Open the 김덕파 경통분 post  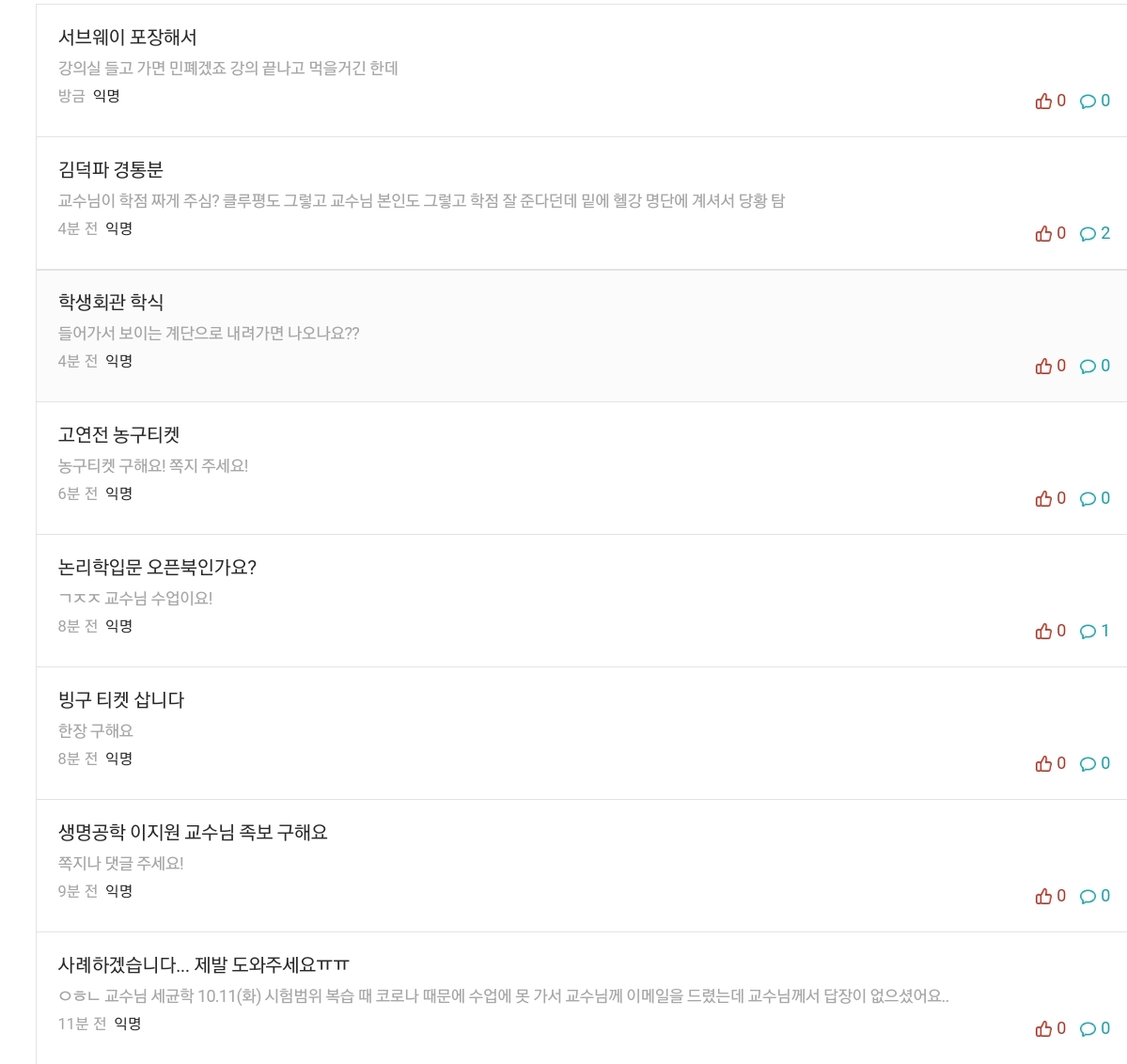click(111, 170)
